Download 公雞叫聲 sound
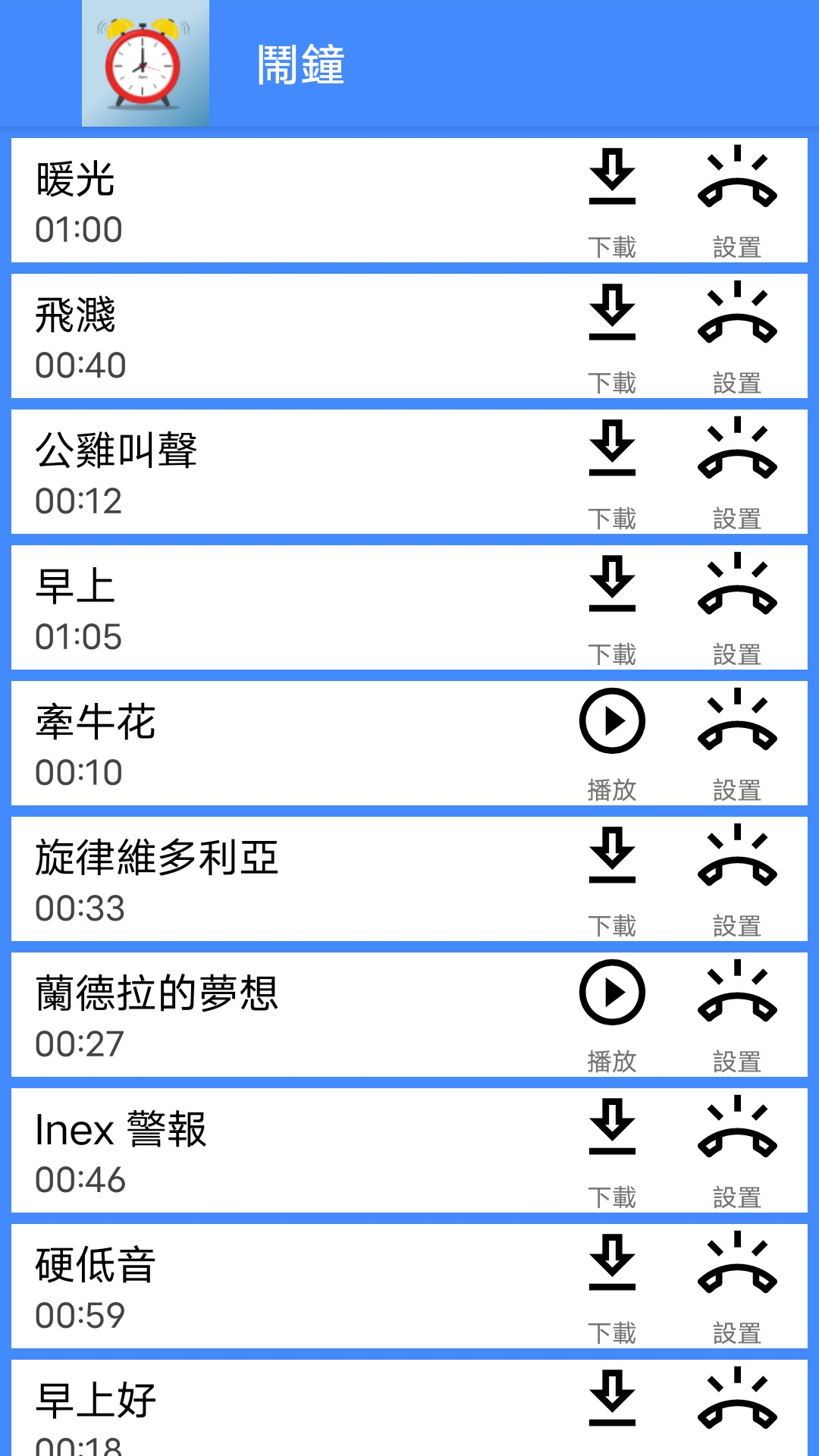 pos(612,472)
